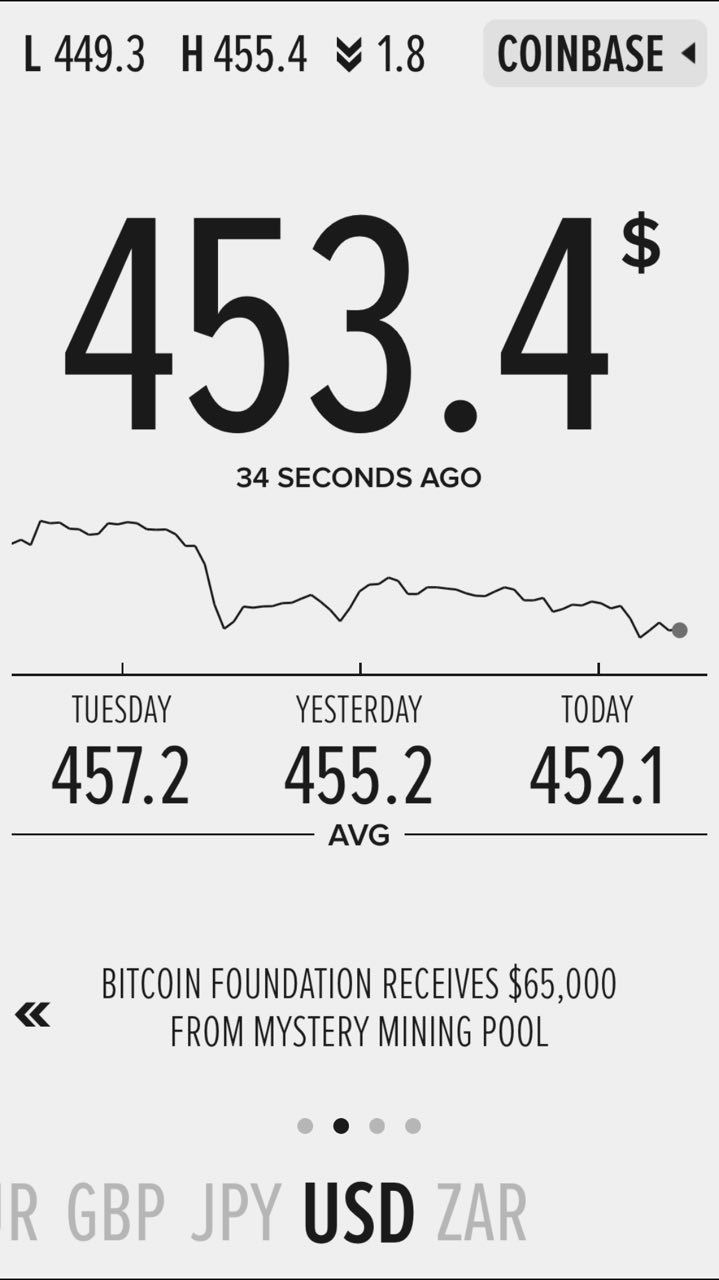The height and width of the screenshot is (1280, 719).
Task: Open the COINBASE exchange selector
Action: click(x=594, y=53)
